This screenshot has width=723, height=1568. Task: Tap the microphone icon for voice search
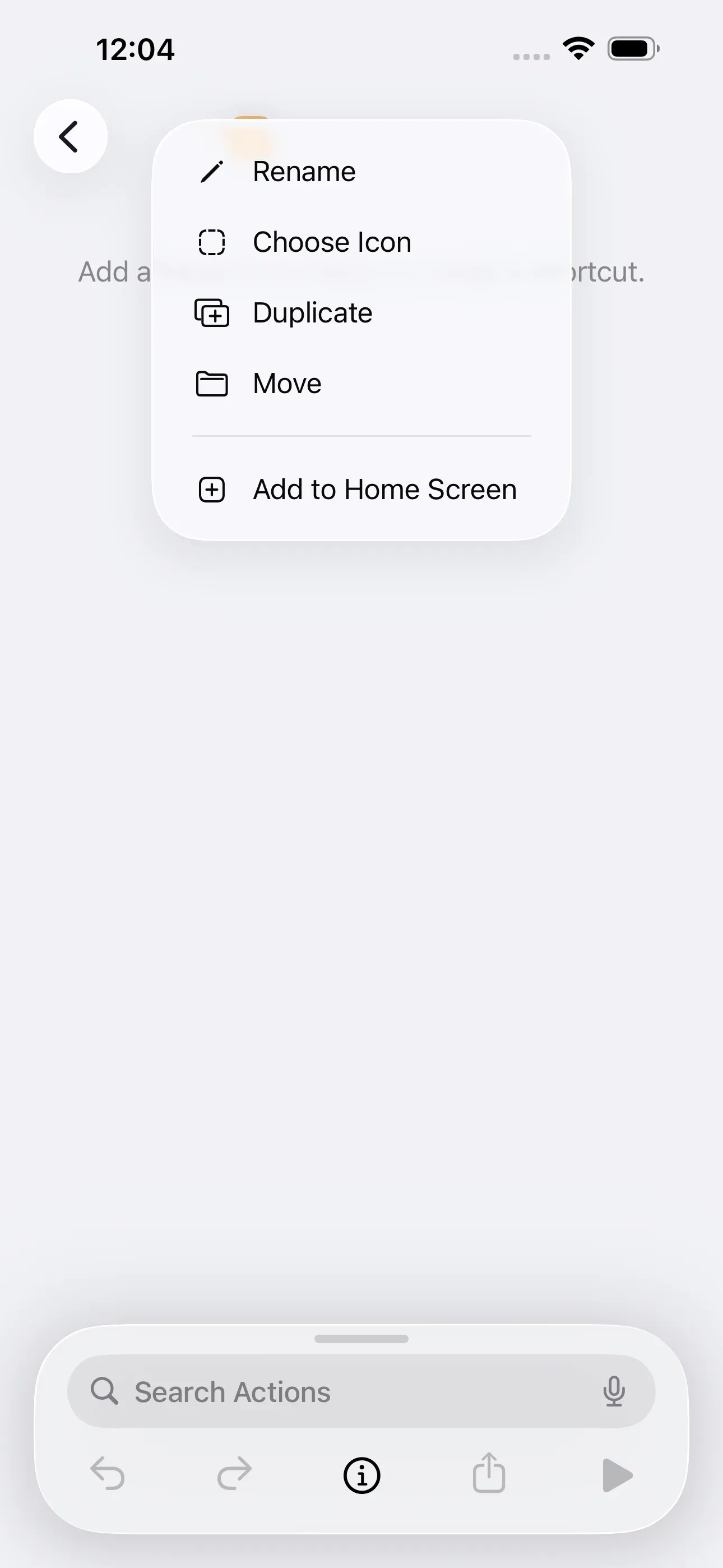coord(615,1391)
